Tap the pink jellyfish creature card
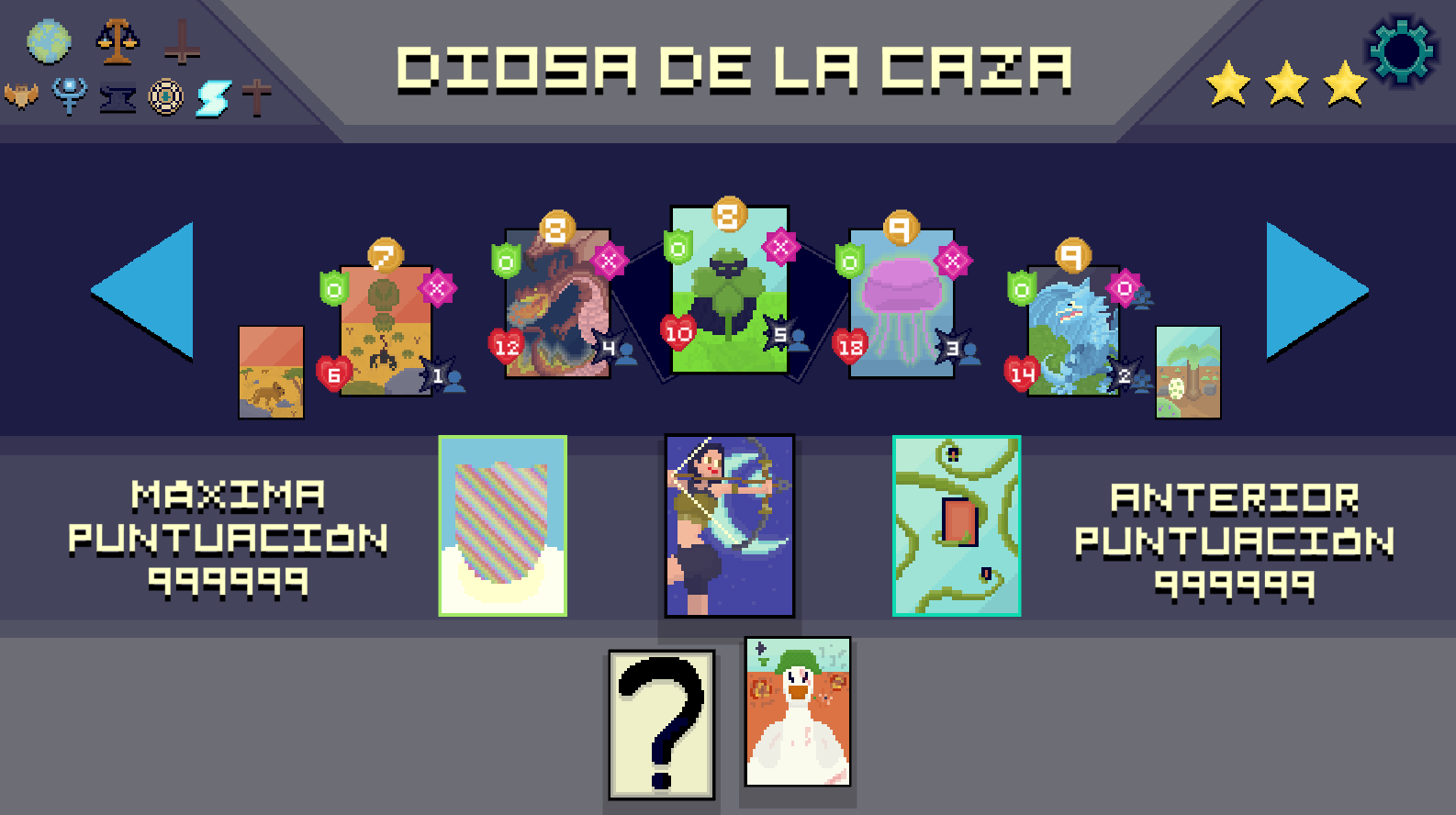 (x=902, y=305)
